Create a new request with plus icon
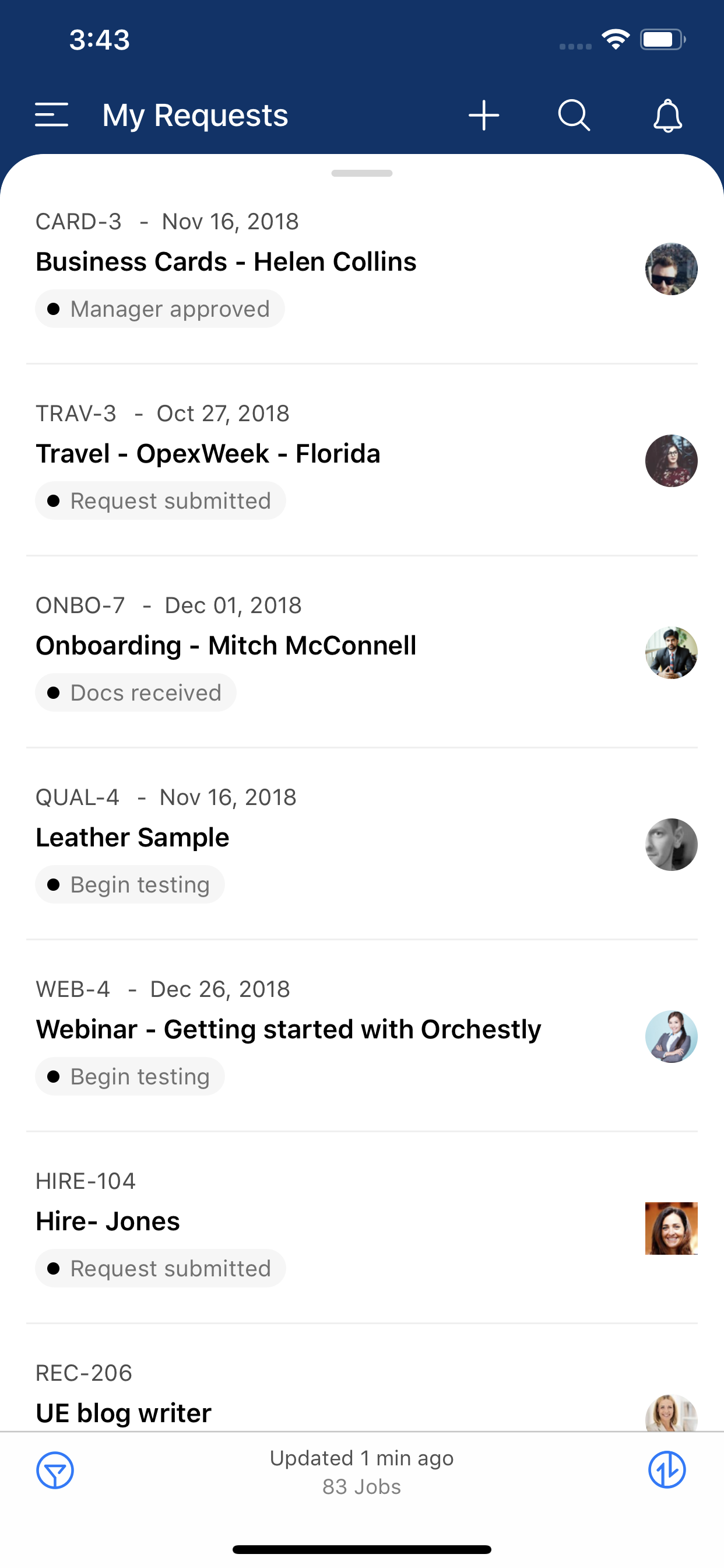The height and width of the screenshot is (1568, 724). pyautogui.click(x=484, y=115)
